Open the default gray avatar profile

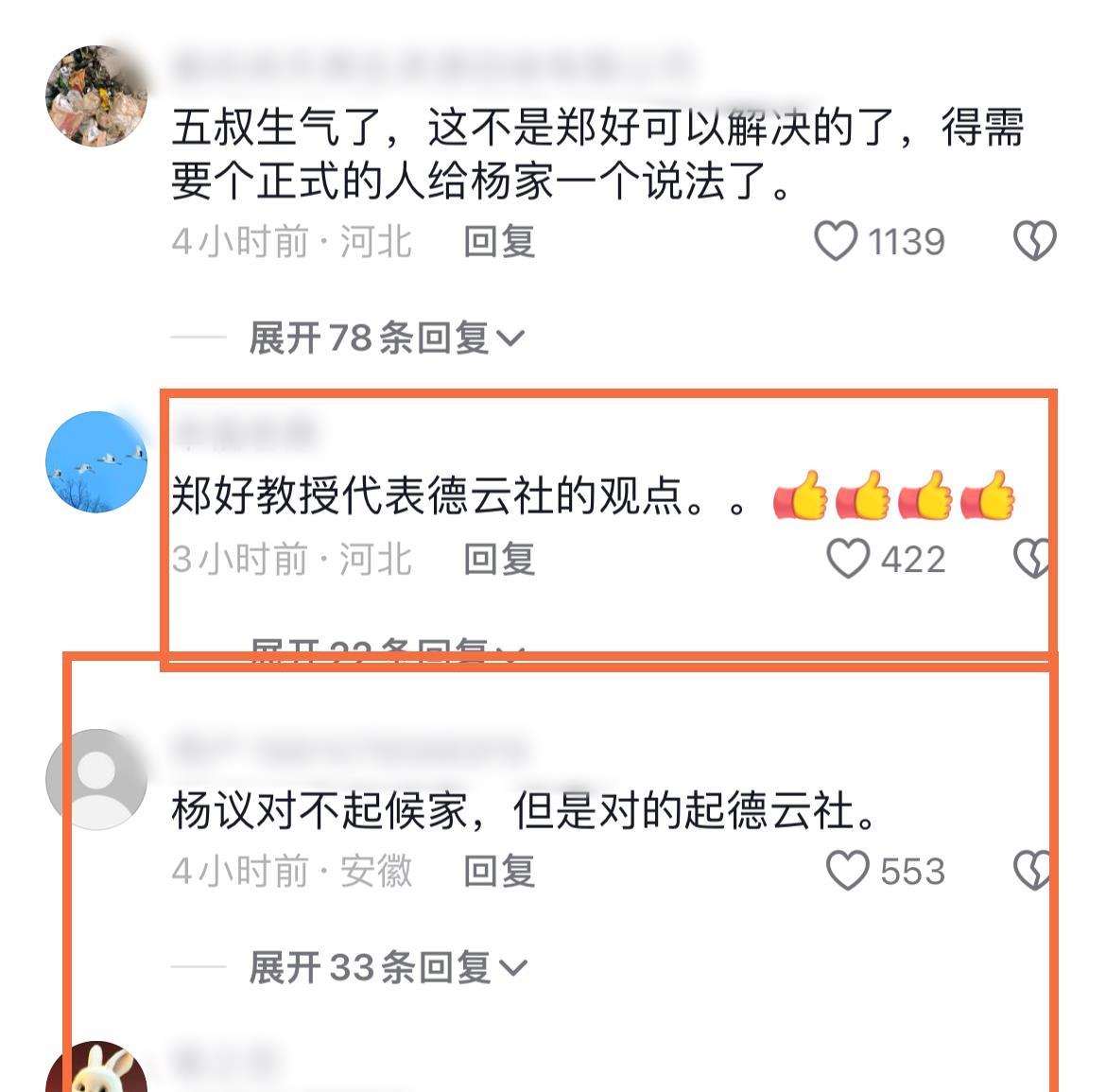pos(96,780)
